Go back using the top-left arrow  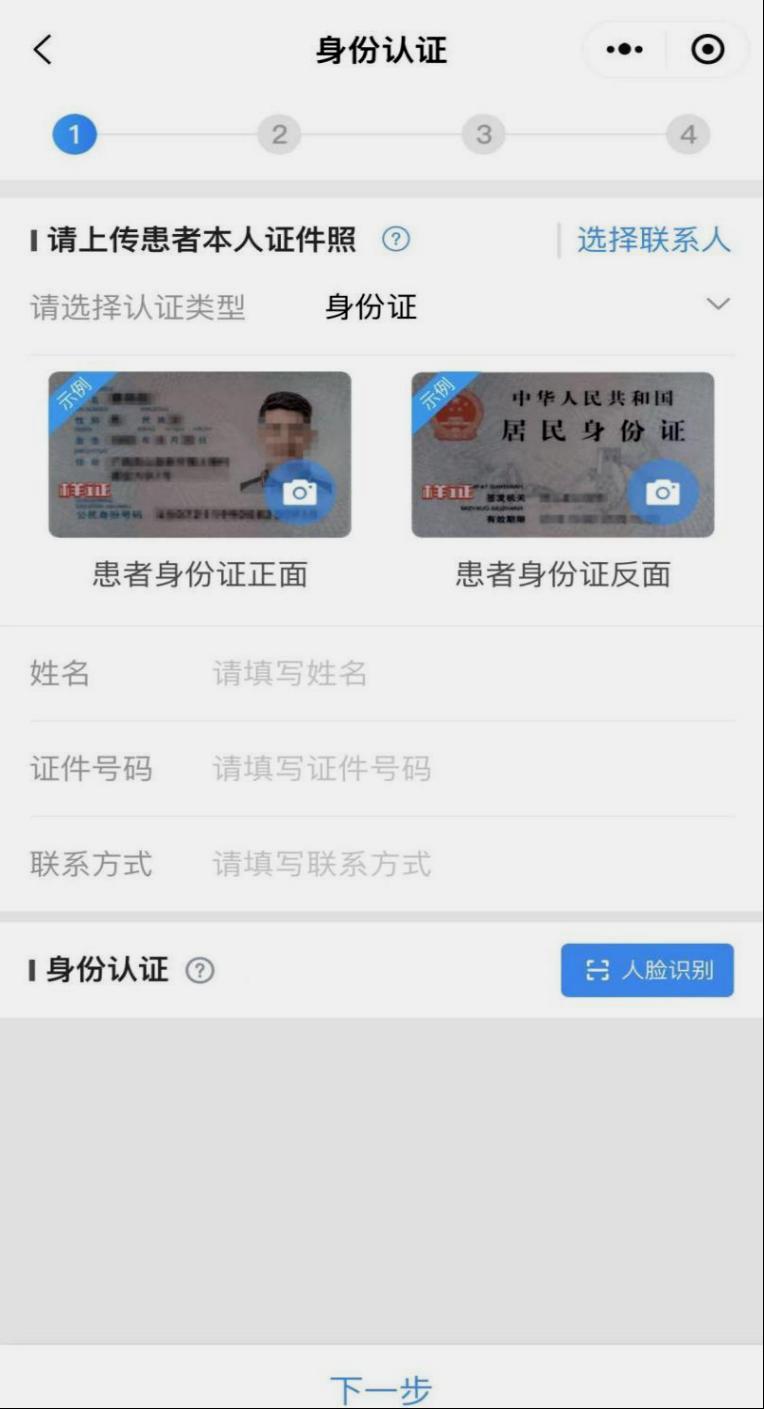click(x=42, y=50)
